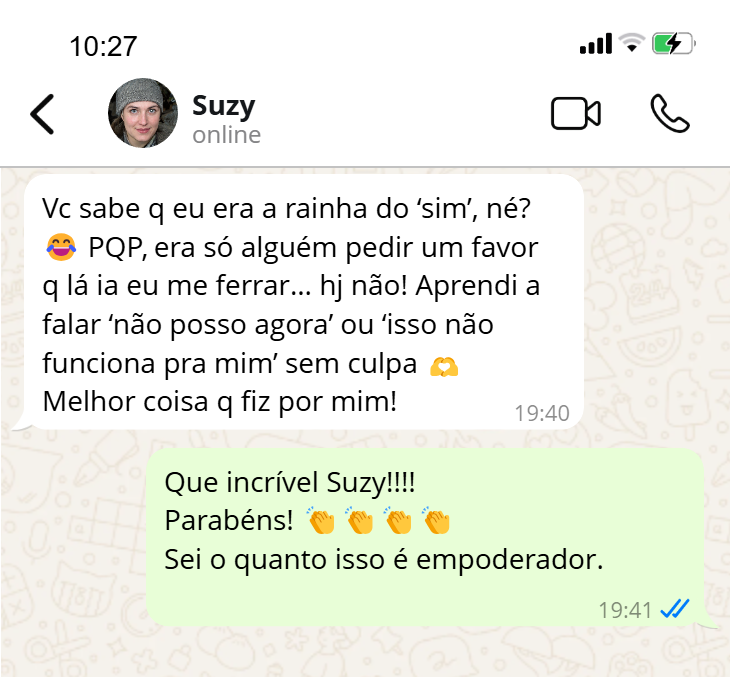Open Suzy's contact info from name
This screenshot has height=677, width=730.
click(224, 106)
